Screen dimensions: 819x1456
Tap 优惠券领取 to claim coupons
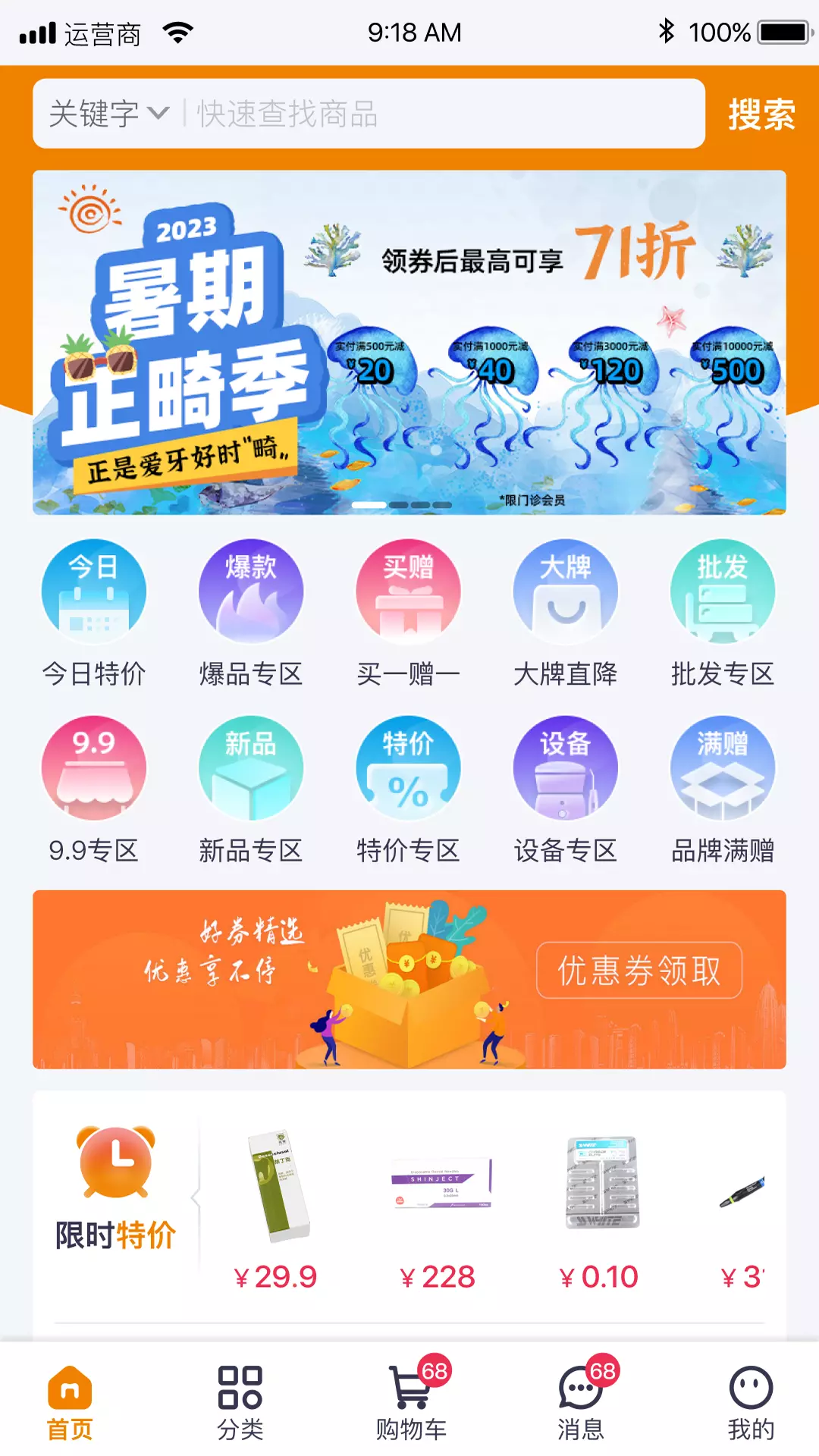[639, 970]
